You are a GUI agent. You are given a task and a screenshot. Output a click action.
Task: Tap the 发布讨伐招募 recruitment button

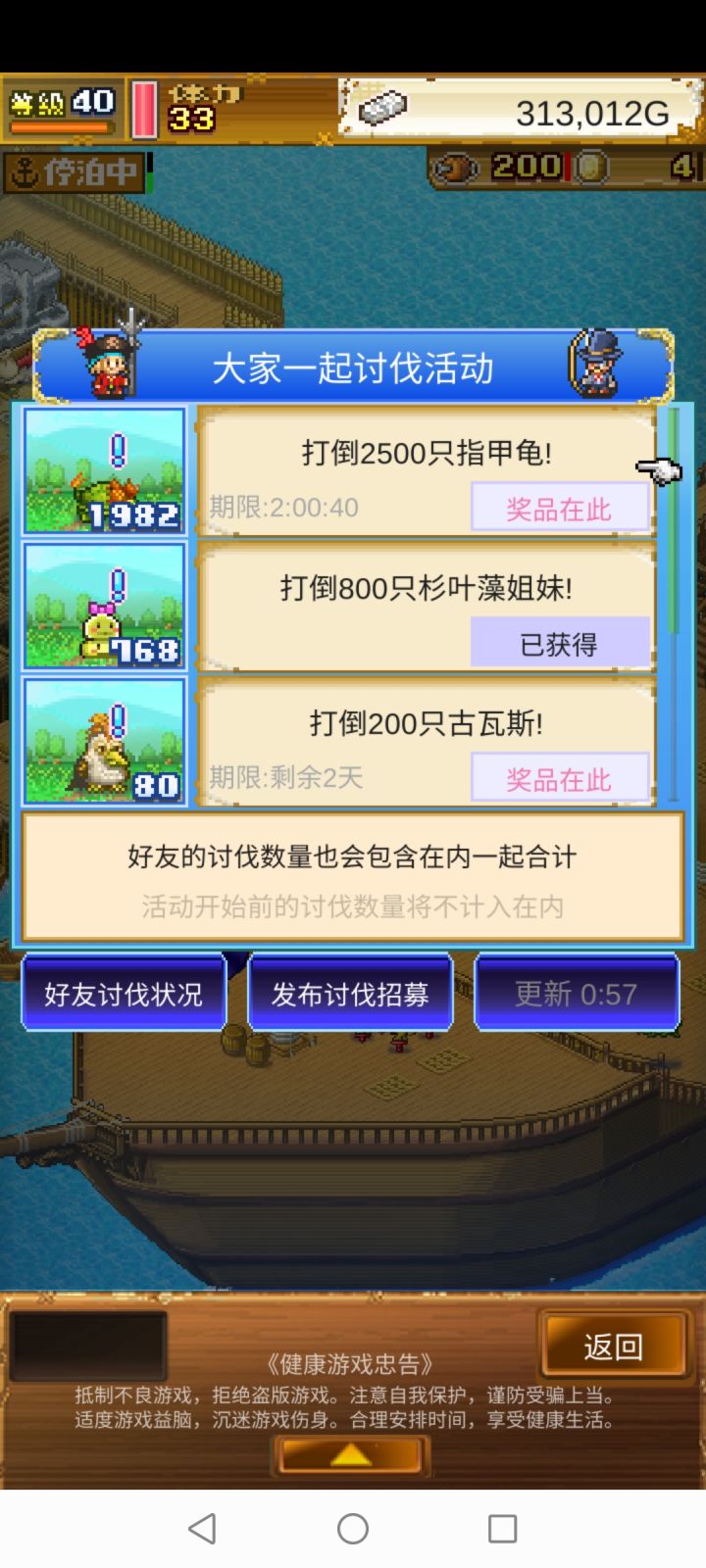[x=350, y=993]
